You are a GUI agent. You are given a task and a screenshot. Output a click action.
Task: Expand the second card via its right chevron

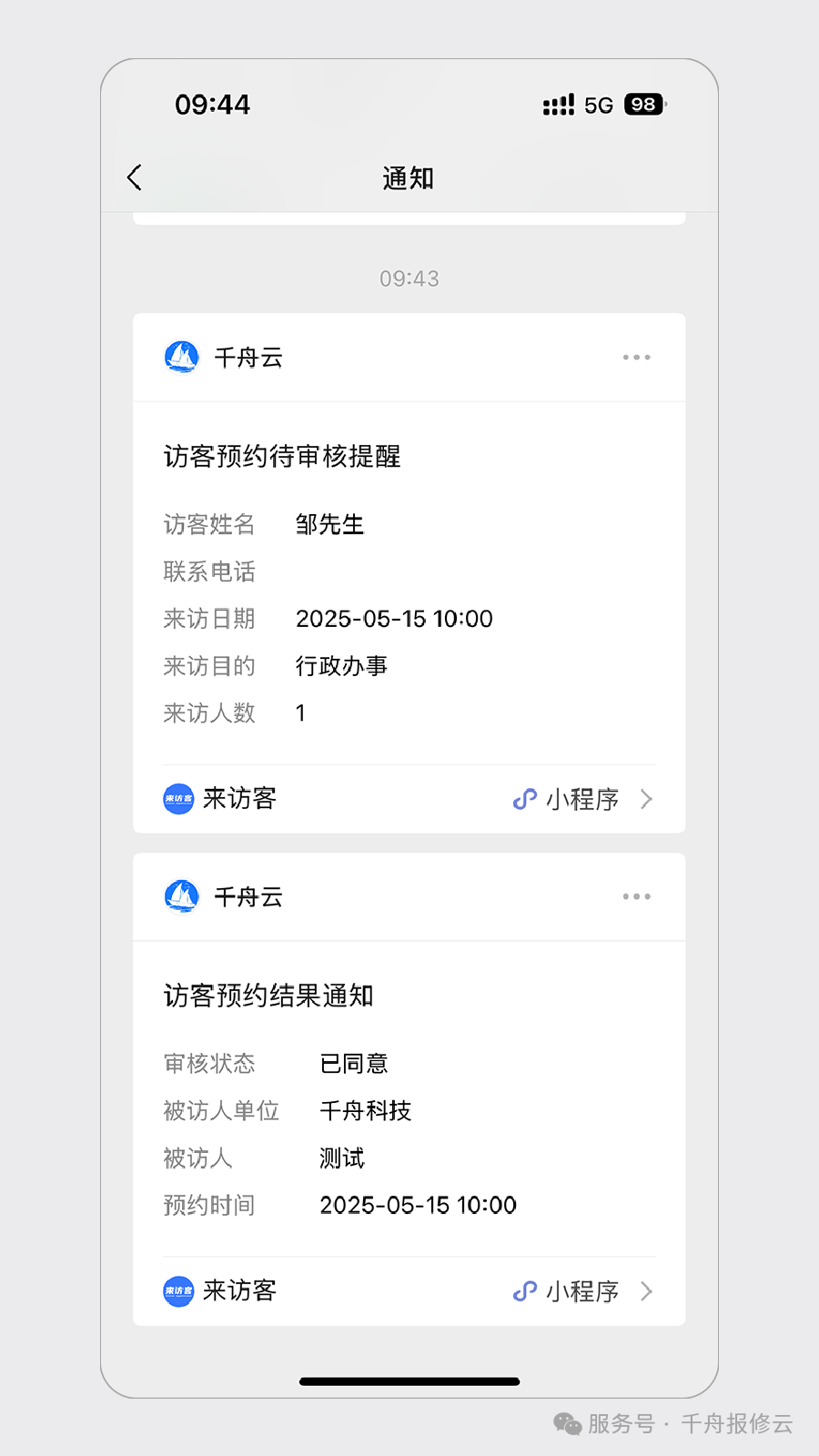click(x=647, y=1290)
